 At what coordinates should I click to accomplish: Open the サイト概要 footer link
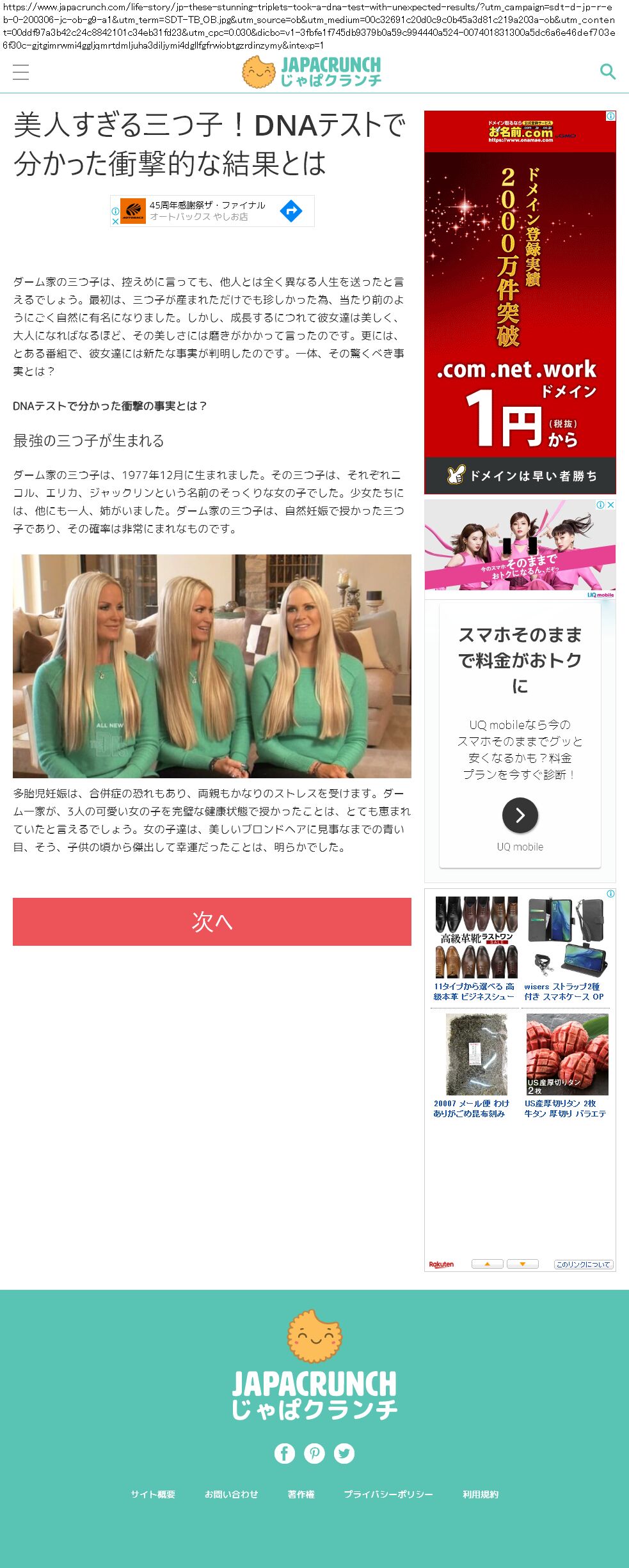coord(153,1494)
